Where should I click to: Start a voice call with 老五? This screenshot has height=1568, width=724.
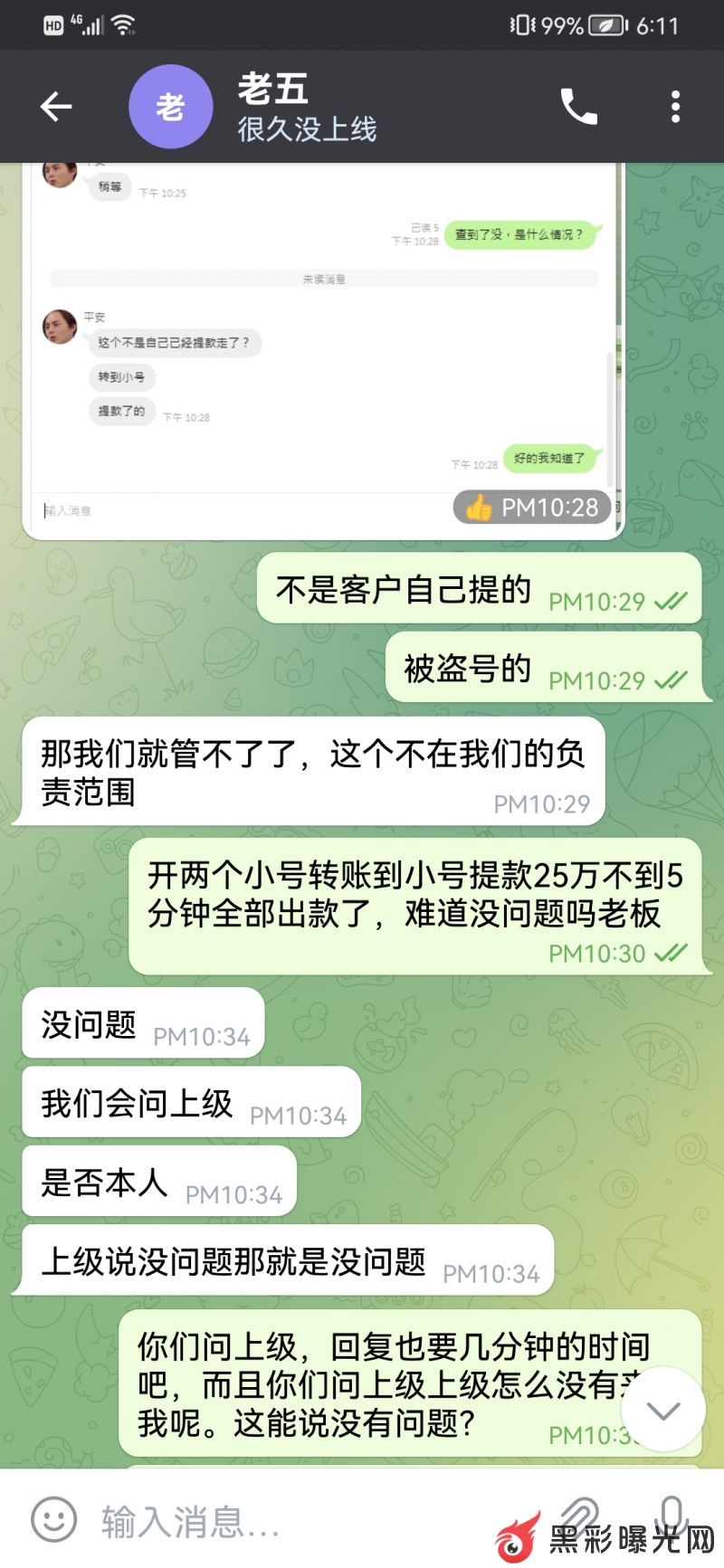(x=578, y=107)
